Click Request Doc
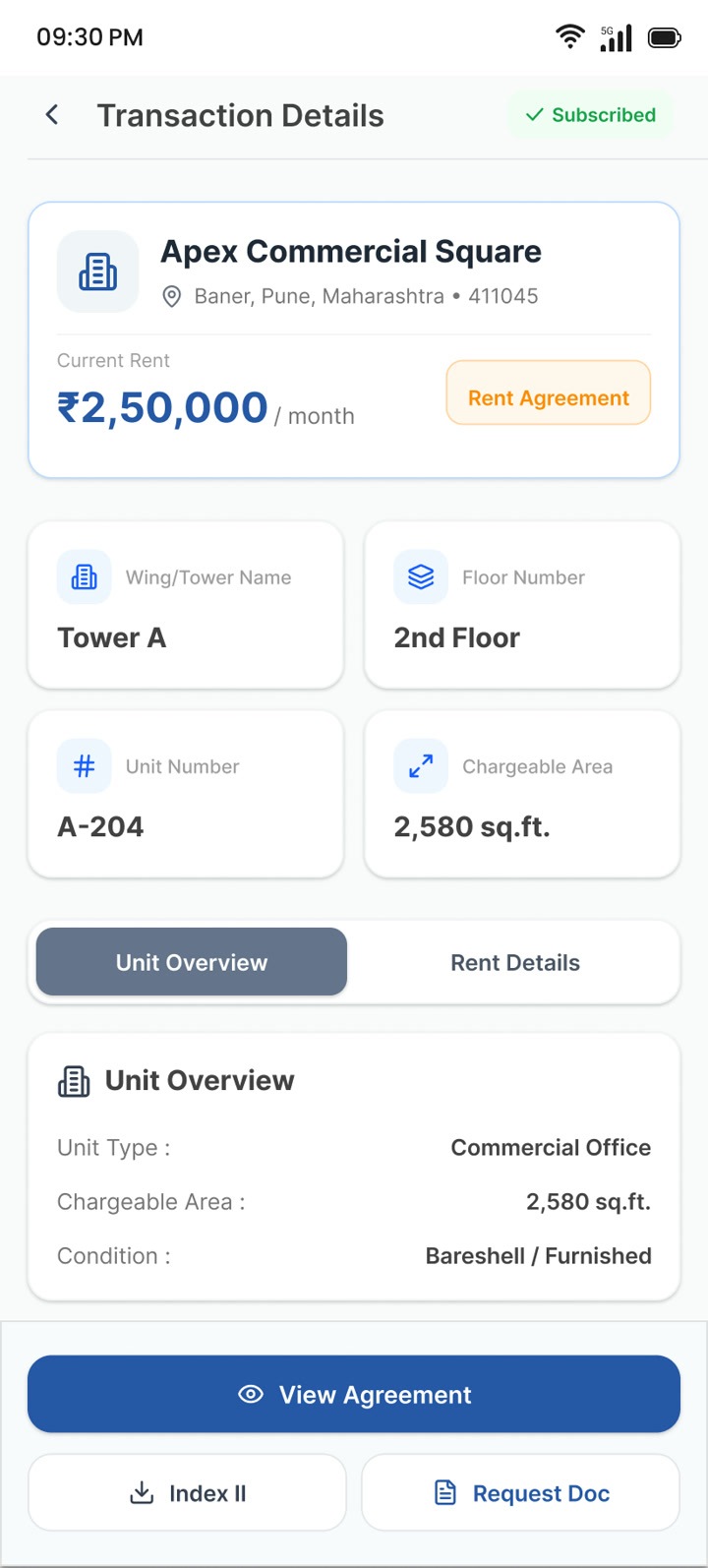 (520, 1492)
